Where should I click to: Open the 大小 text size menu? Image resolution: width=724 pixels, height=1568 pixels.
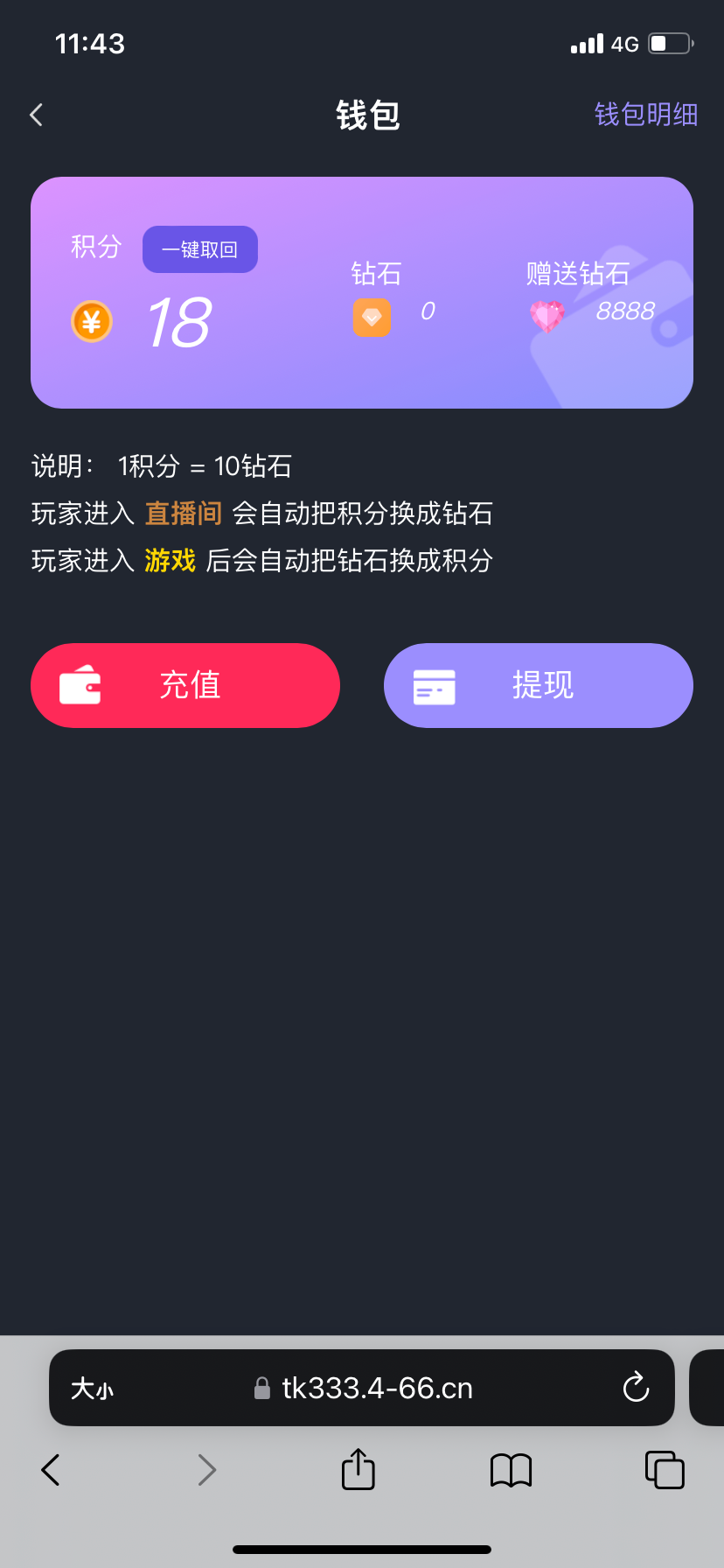coord(92,1389)
